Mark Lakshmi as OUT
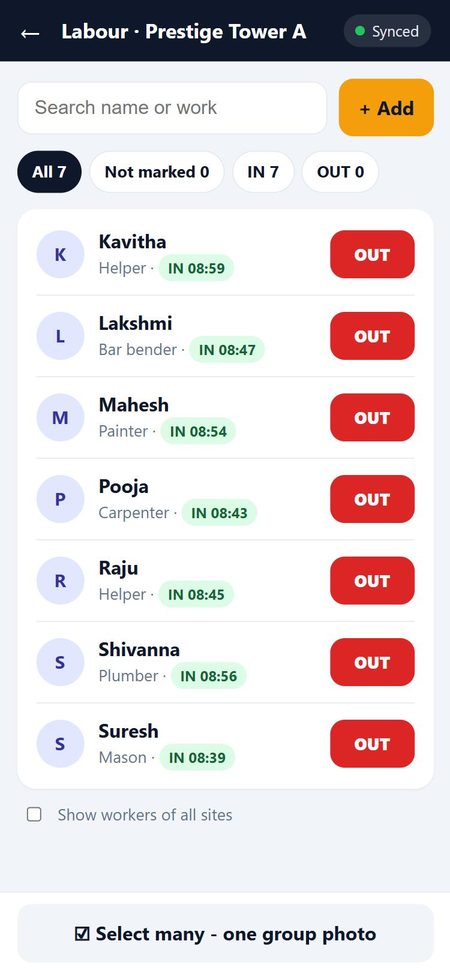The image size is (450, 974). pyautogui.click(x=372, y=336)
